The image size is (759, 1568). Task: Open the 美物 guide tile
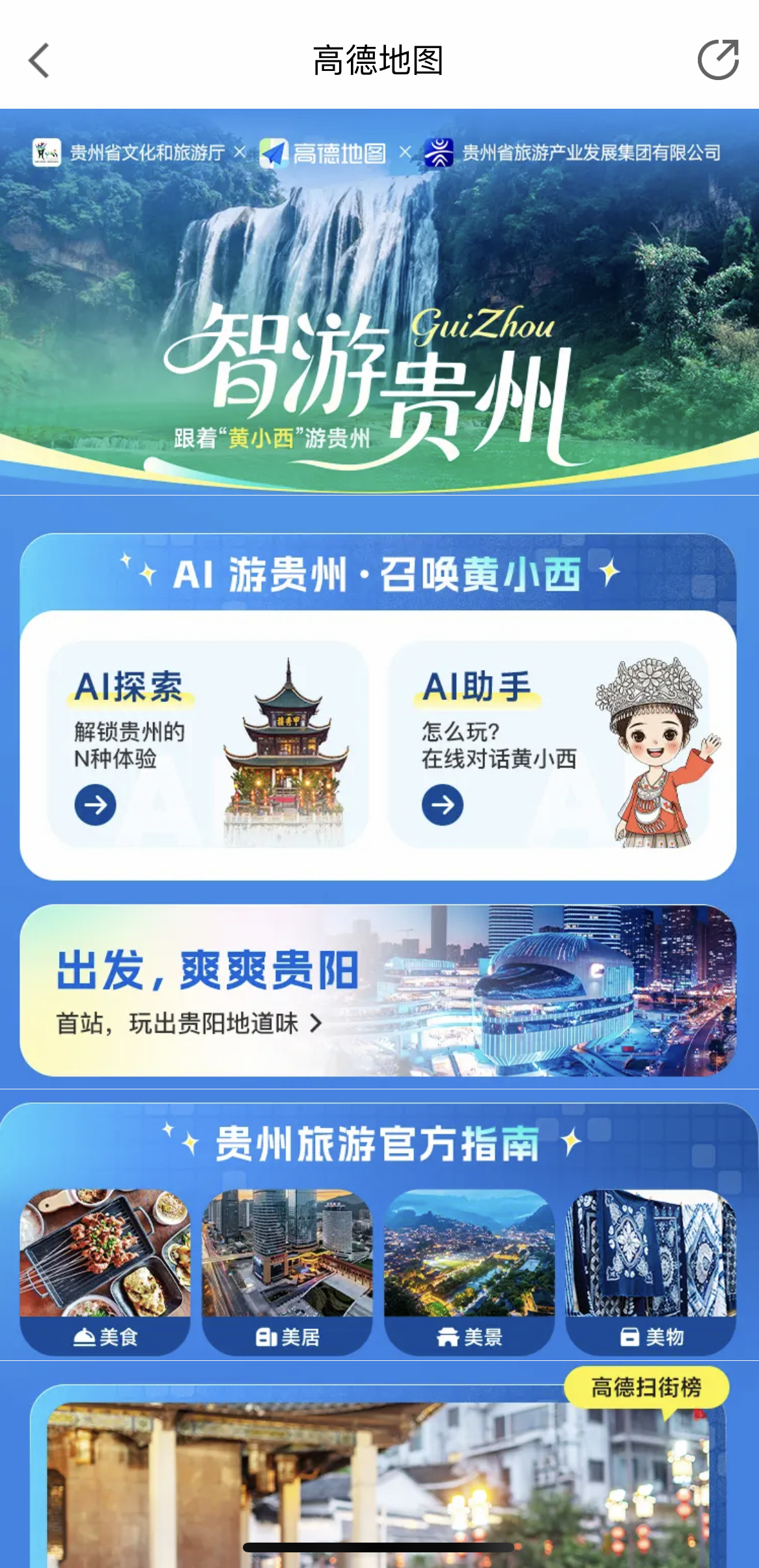pyautogui.click(x=651, y=1272)
